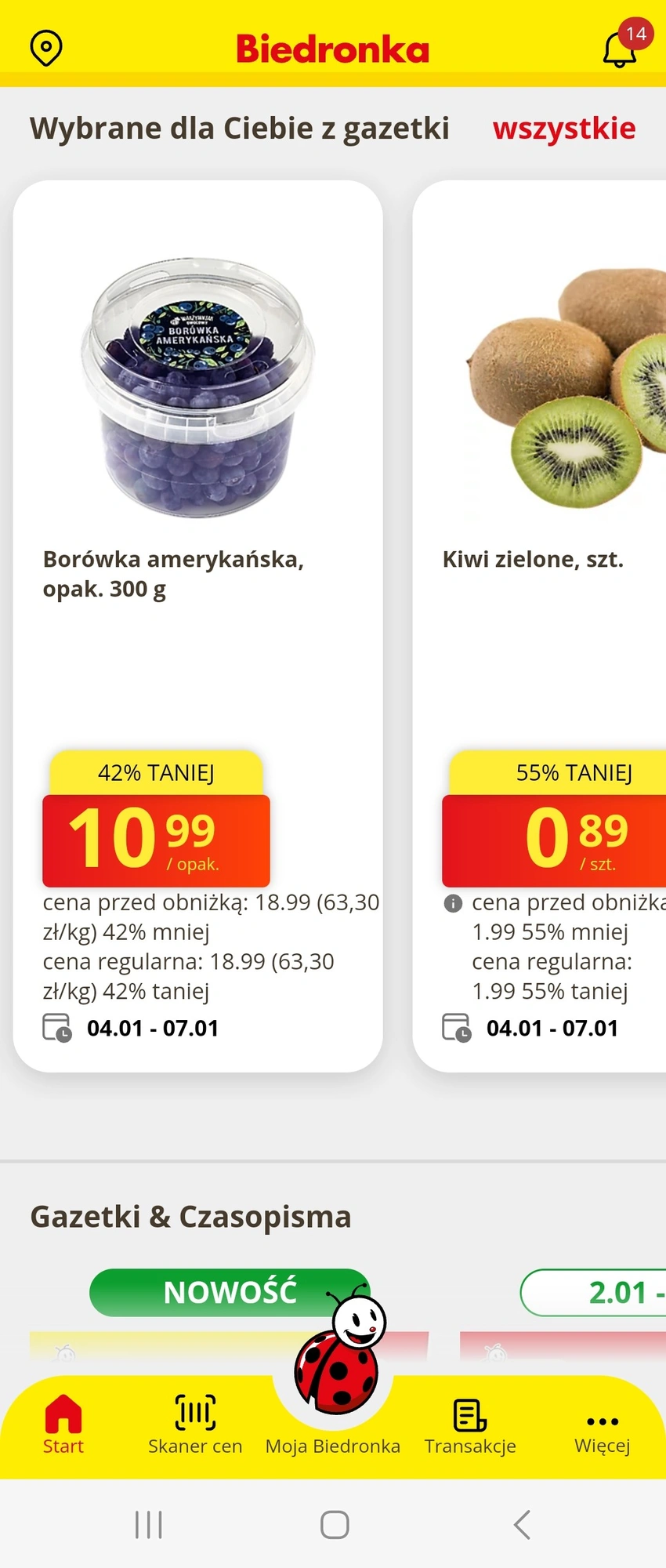Tap the wszystkie link
This screenshot has width=666, height=1568.
coord(563,129)
